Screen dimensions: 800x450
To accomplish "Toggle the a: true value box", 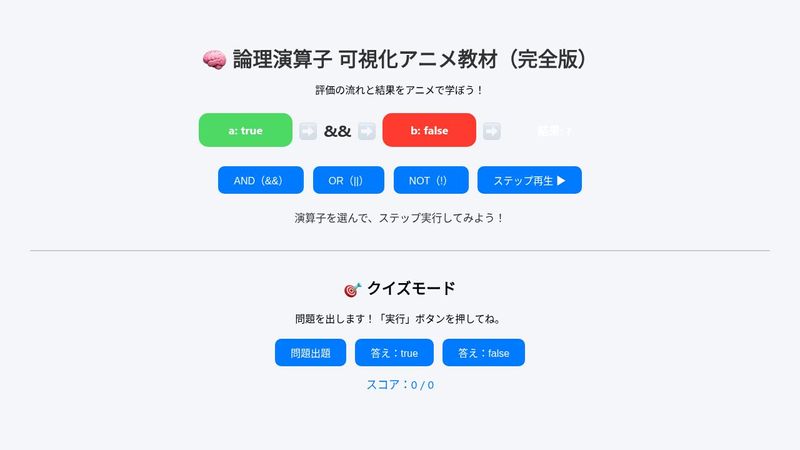I will (x=245, y=130).
